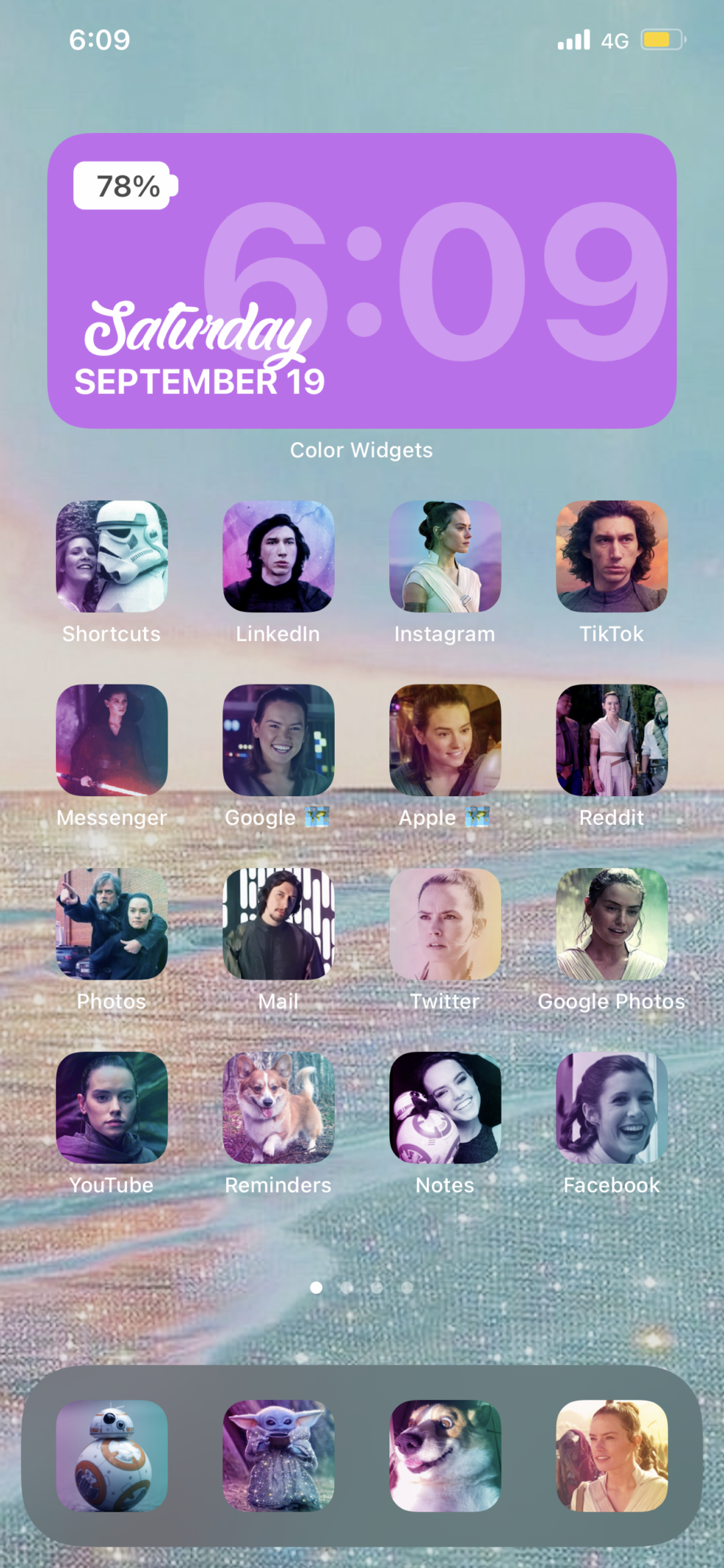The height and width of the screenshot is (1568, 724).
Task: Tap the Google folder shortcut
Action: 279,740
